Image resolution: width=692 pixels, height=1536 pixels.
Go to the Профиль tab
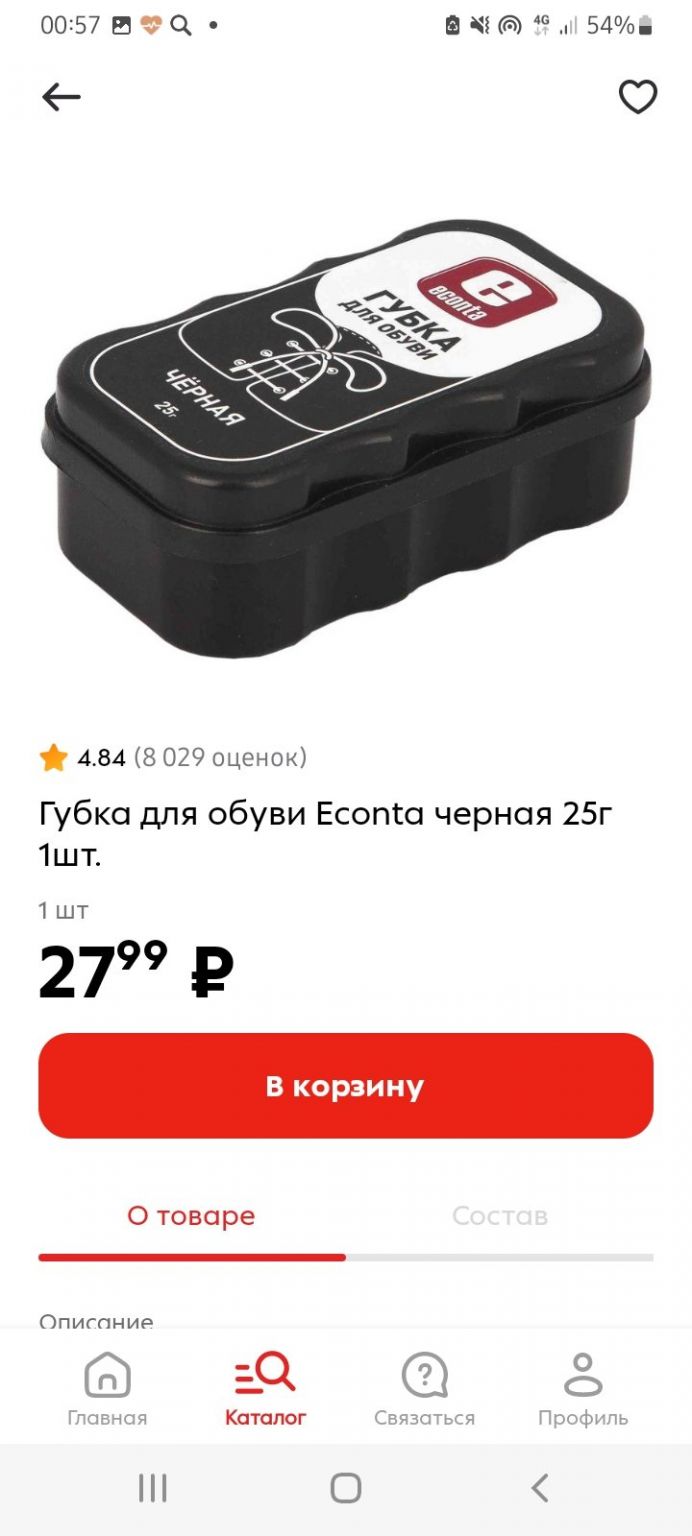click(583, 1389)
